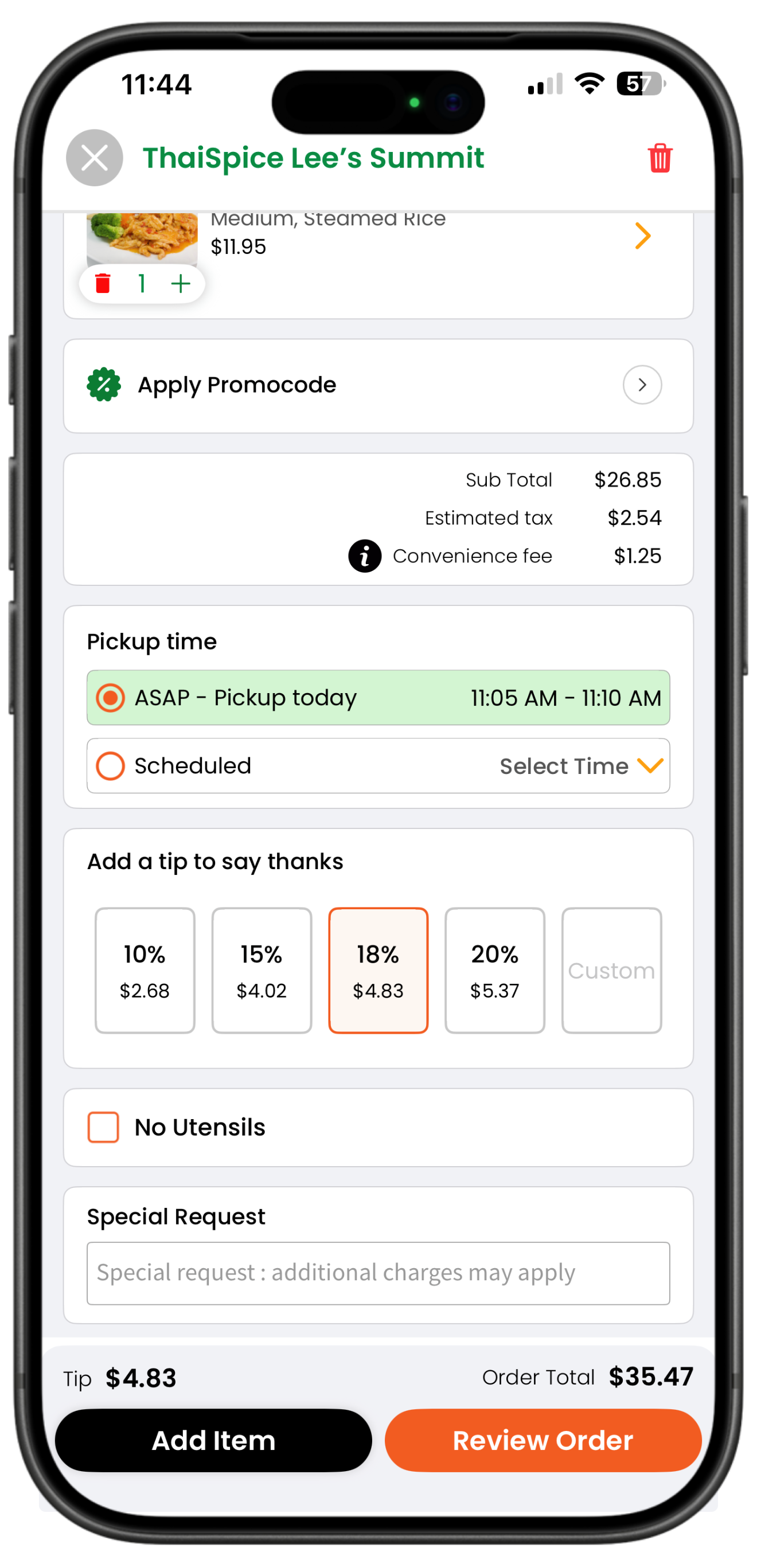Check the No Utensils box
The width and height of the screenshot is (757, 1568).
104,1127
